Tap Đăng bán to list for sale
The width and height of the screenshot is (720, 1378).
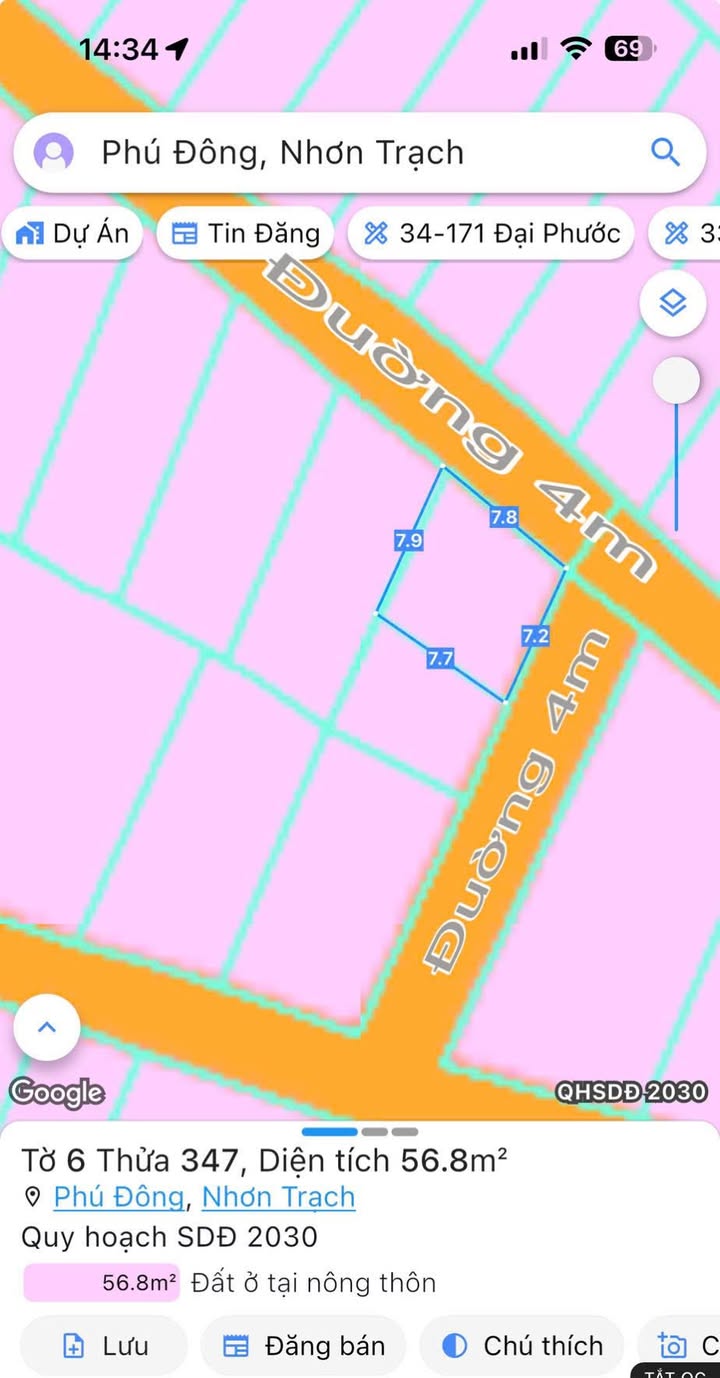tap(304, 1346)
